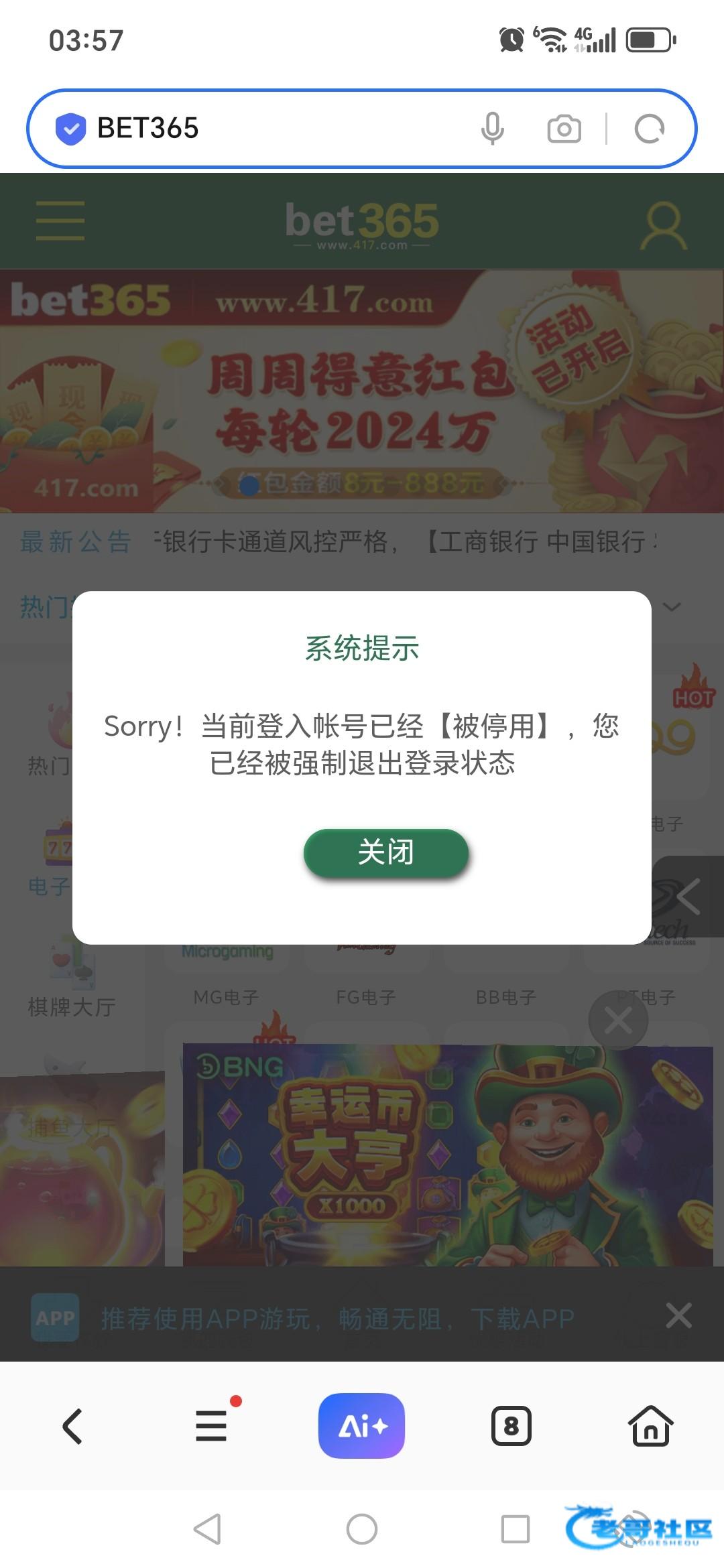Open the system recent apps view
This screenshot has height=1568, width=724.
point(515,1529)
